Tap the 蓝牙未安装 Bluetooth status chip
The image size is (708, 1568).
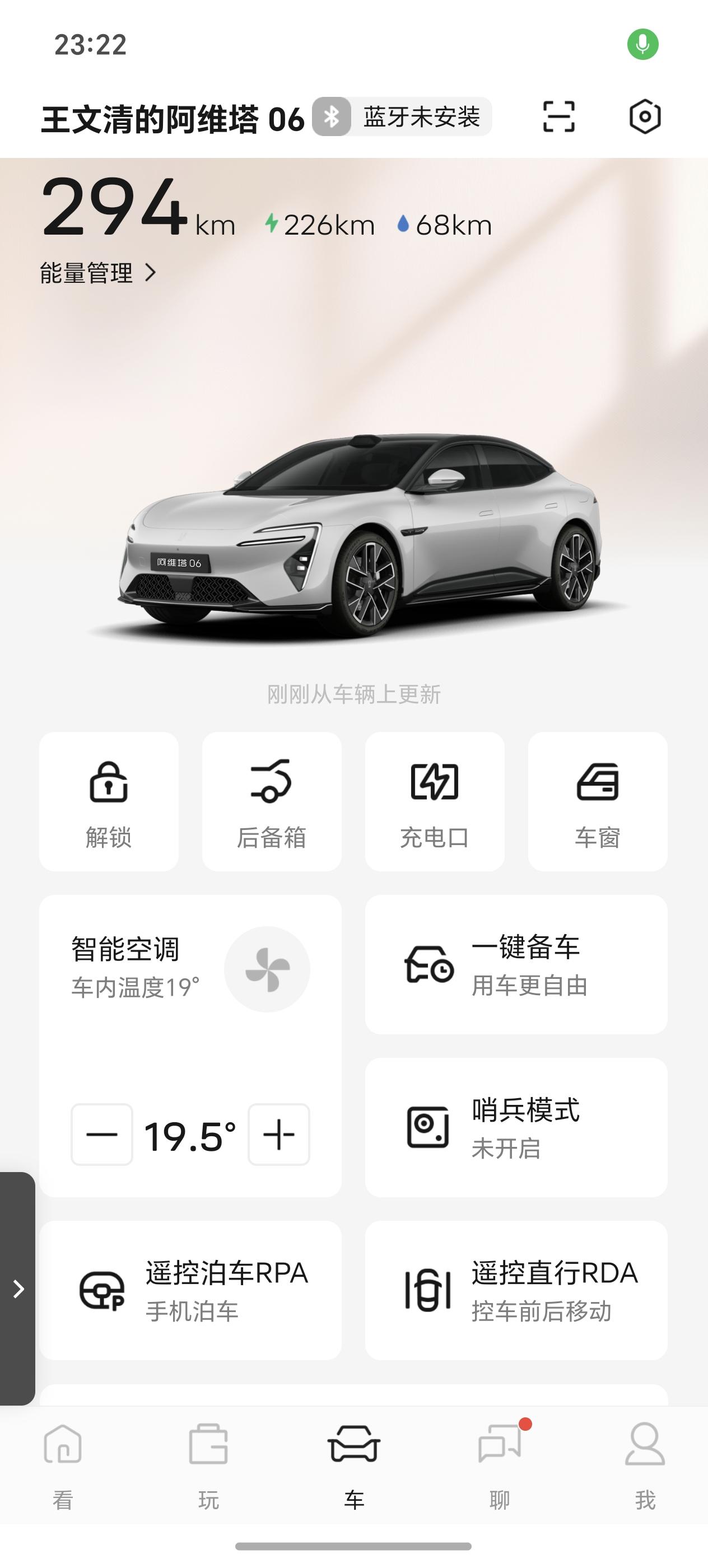tap(402, 116)
